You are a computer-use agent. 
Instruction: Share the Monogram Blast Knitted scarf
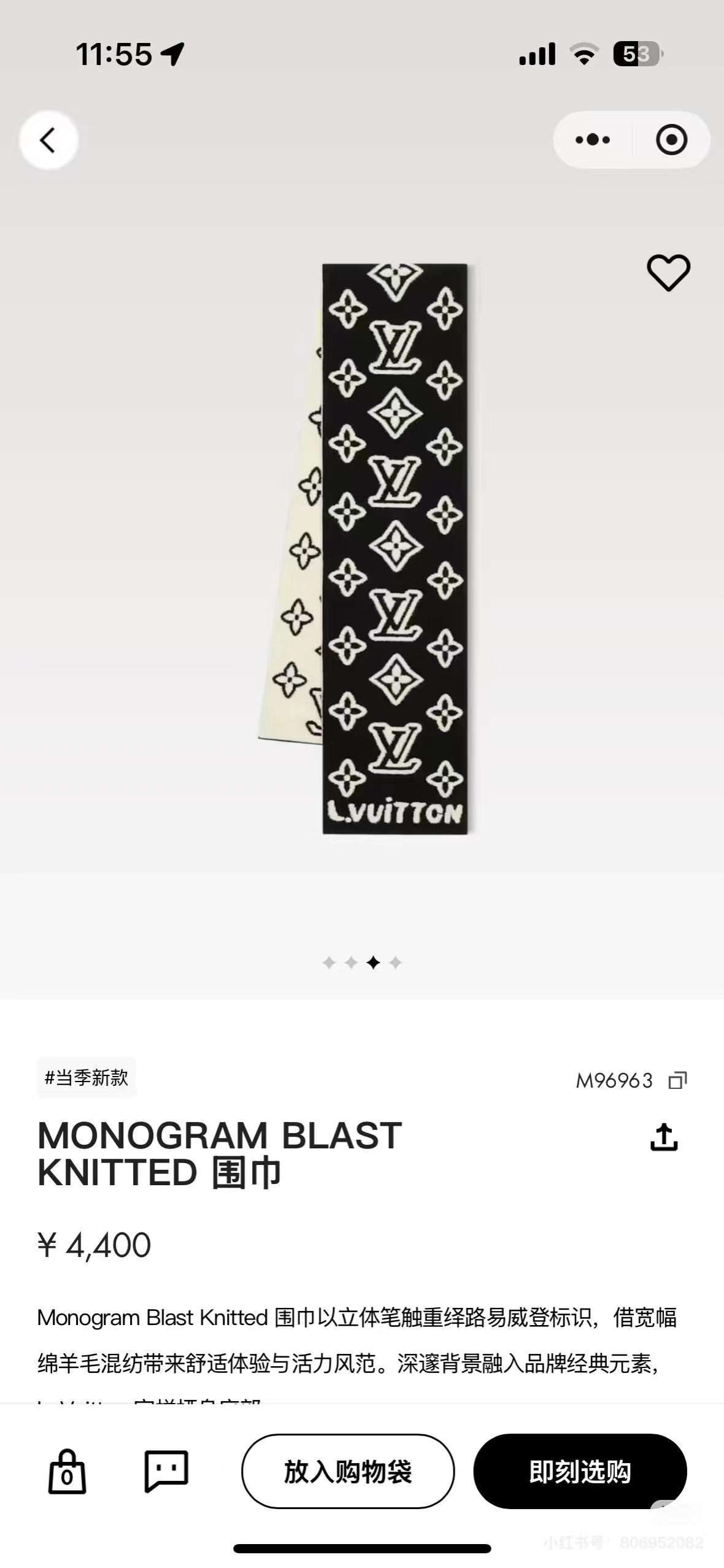tap(664, 1137)
